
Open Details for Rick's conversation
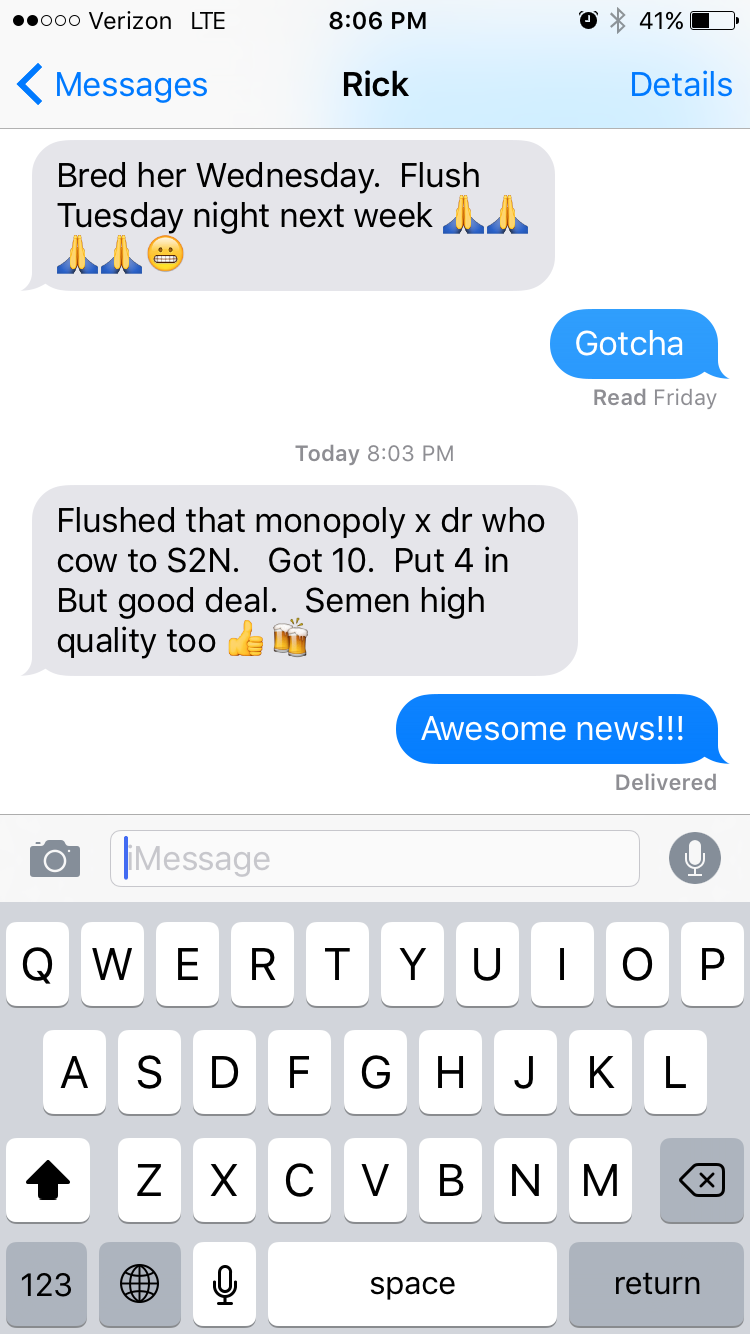pos(681,85)
